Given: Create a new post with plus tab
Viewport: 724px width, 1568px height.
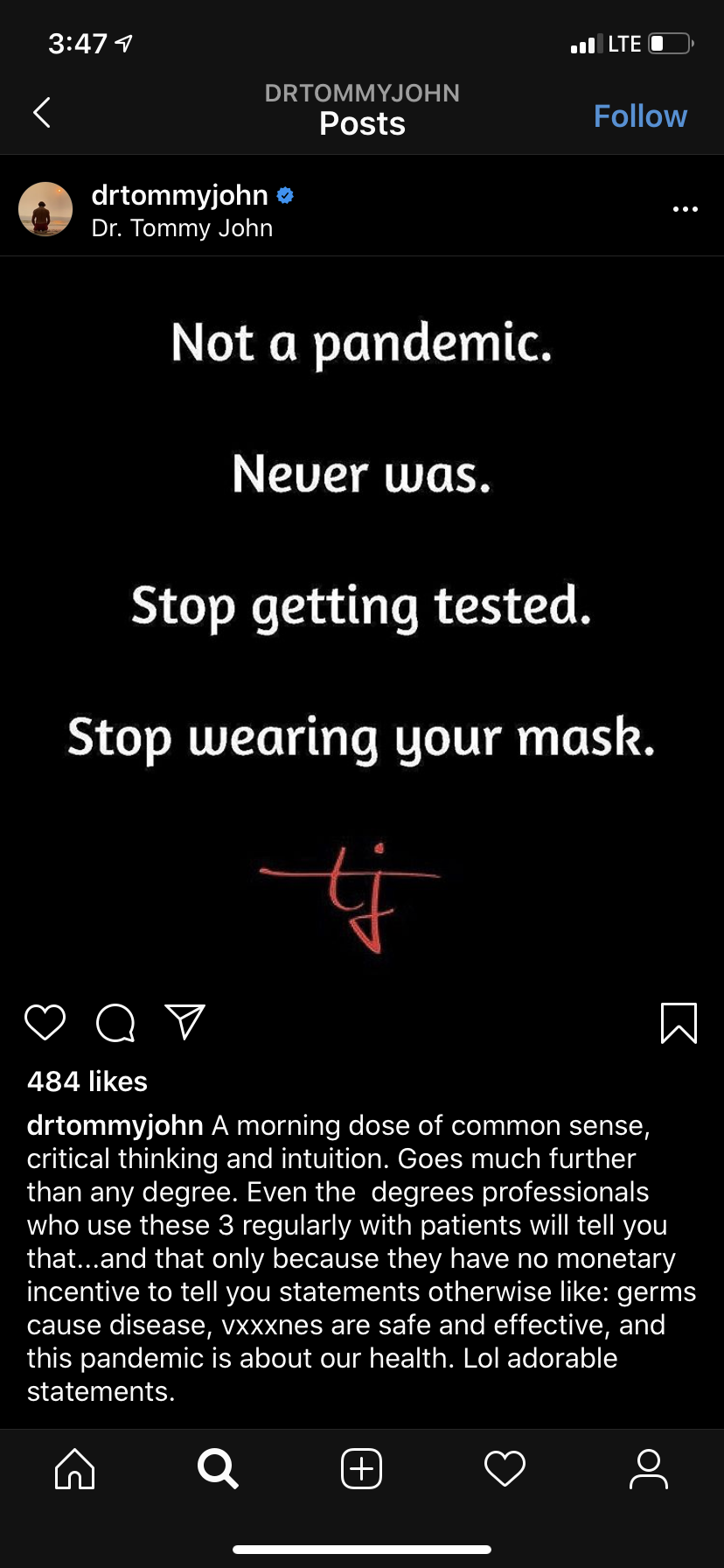Looking at the screenshot, I should click(361, 1468).
